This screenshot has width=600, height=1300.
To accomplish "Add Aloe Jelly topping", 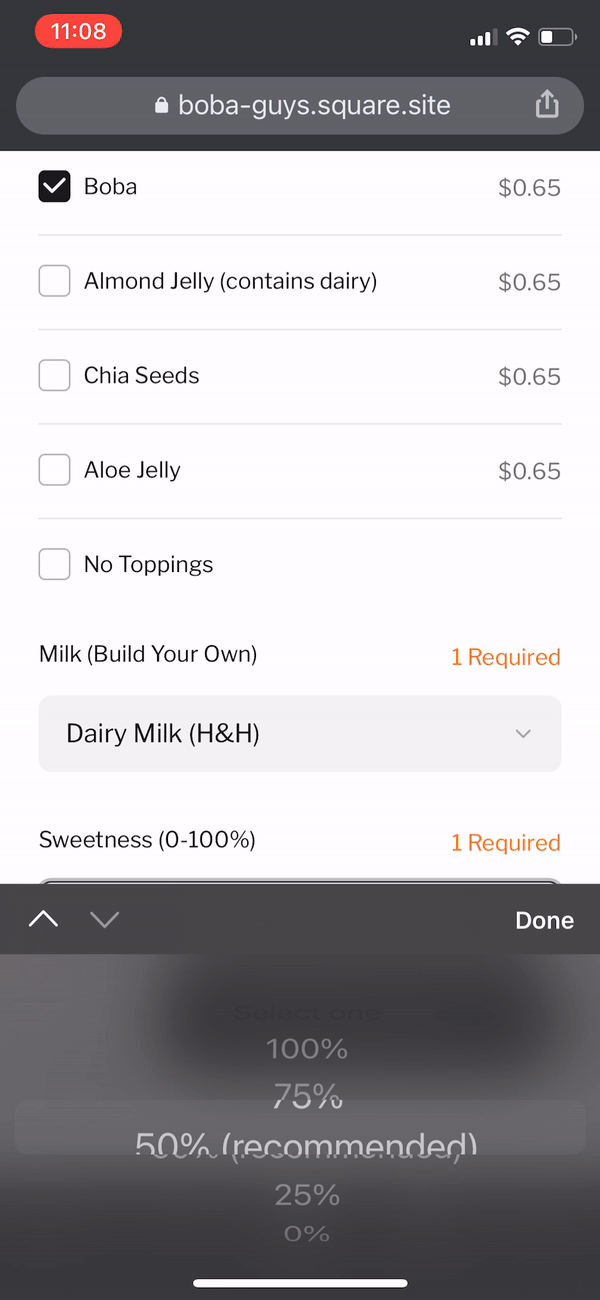I will (x=55, y=470).
